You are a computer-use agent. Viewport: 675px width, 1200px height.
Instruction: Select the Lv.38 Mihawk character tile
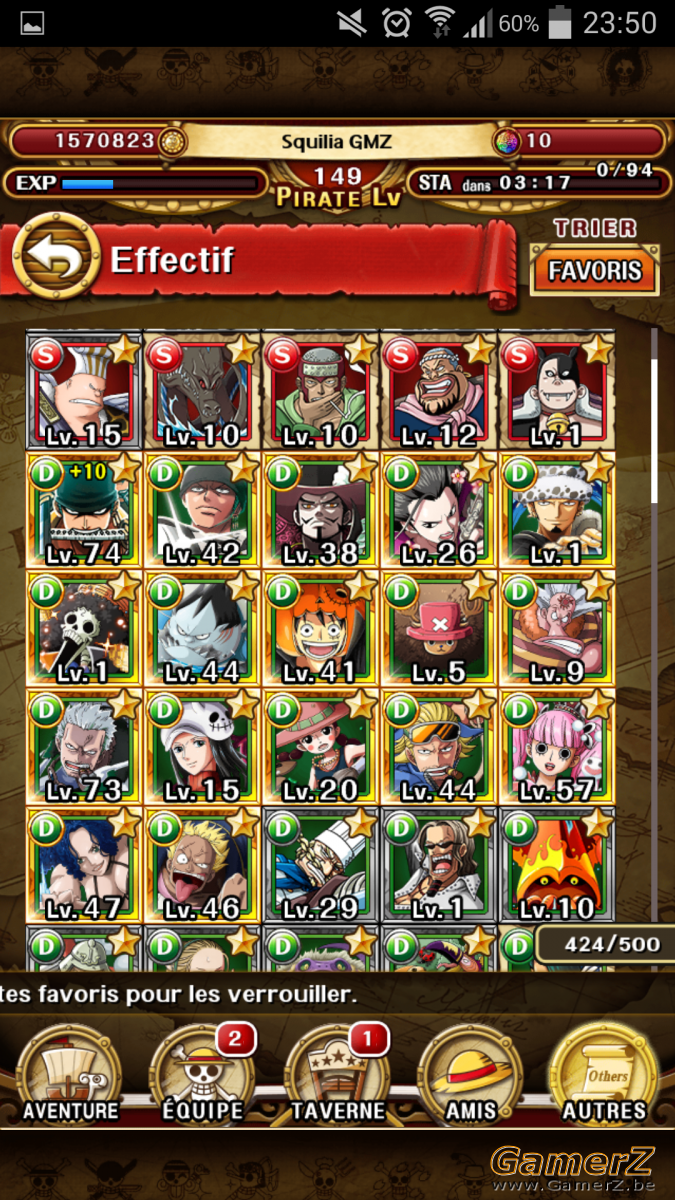tap(320, 509)
